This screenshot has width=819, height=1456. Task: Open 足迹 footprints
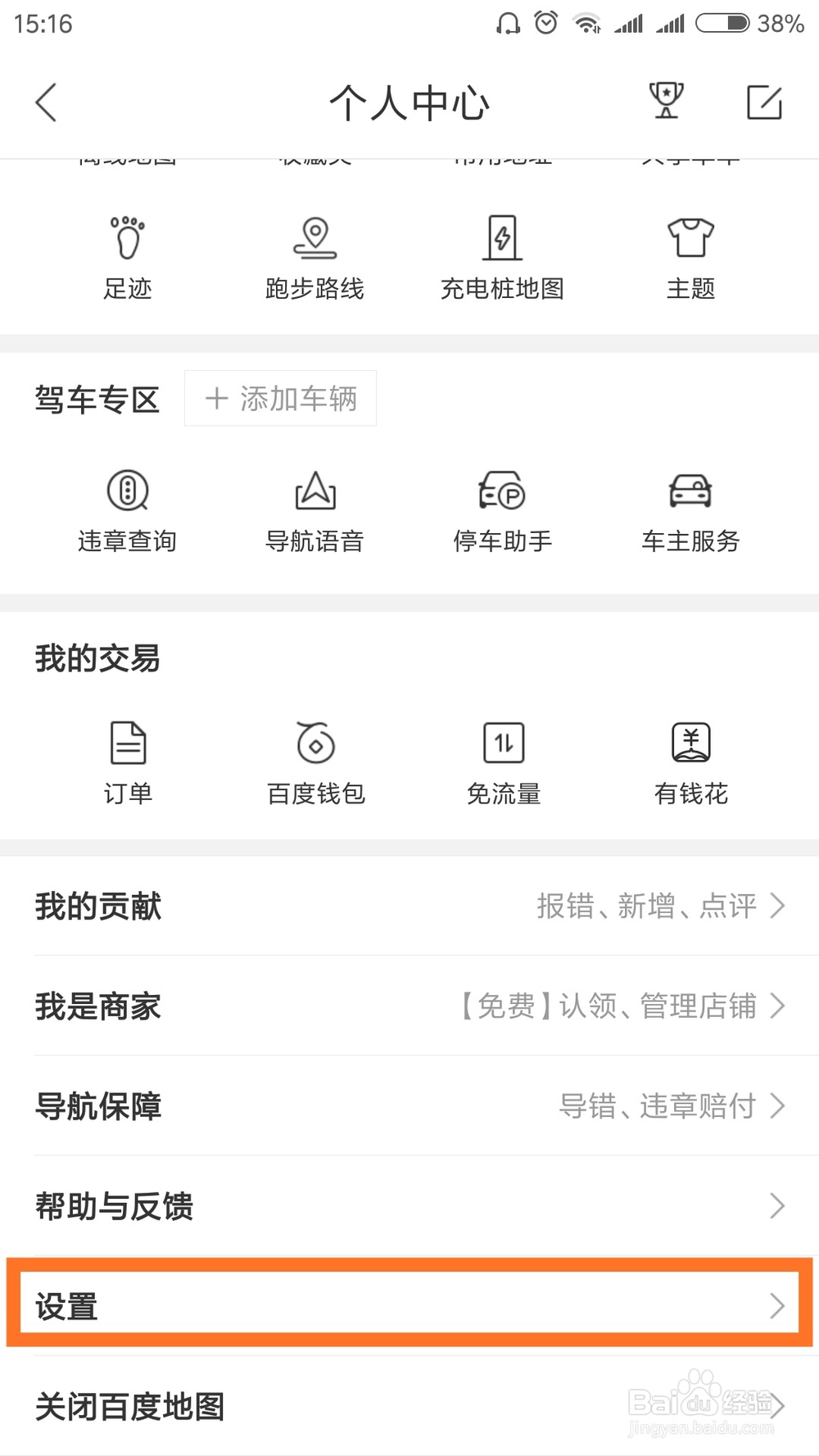click(x=127, y=257)
